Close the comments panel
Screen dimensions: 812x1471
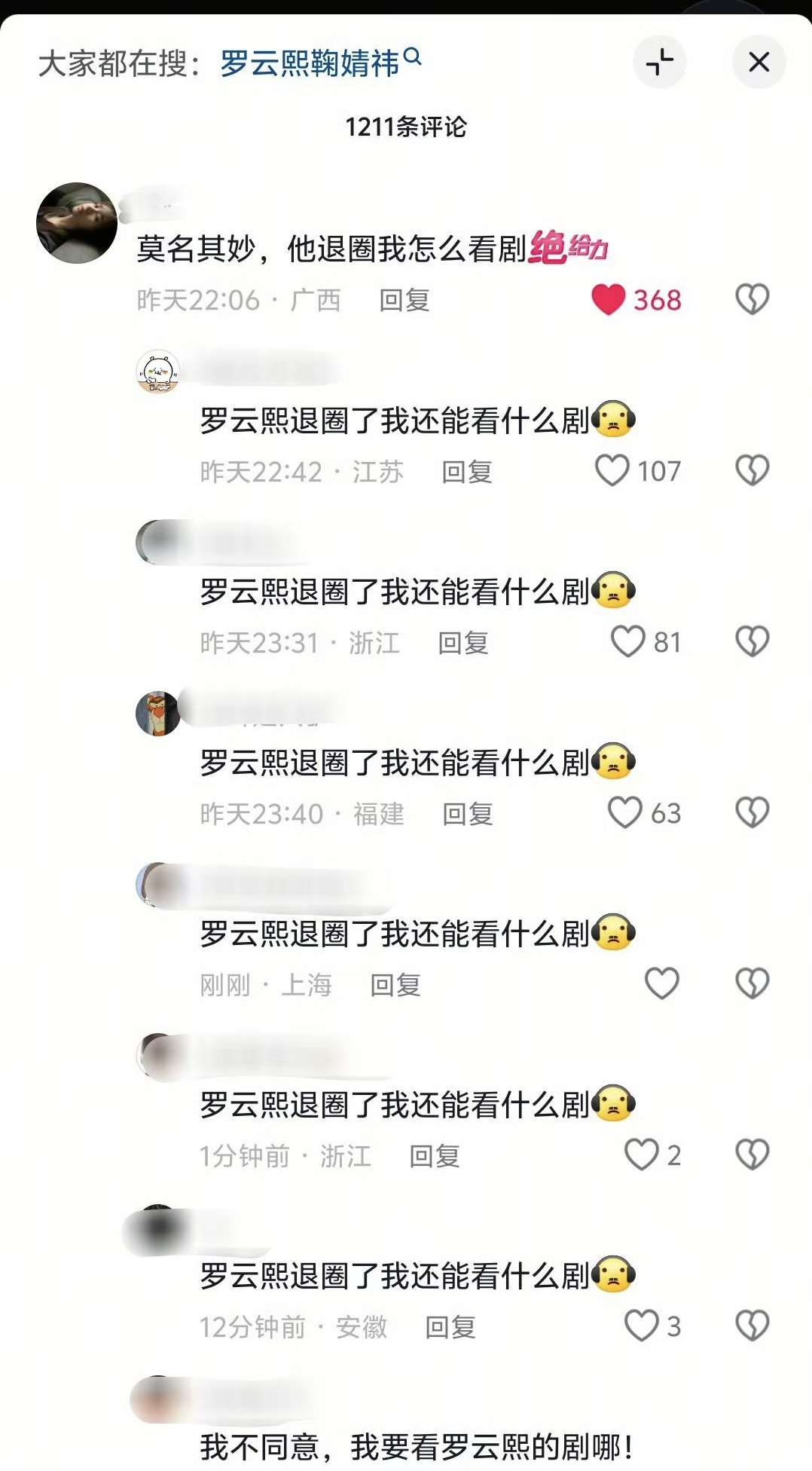(759, 62)
